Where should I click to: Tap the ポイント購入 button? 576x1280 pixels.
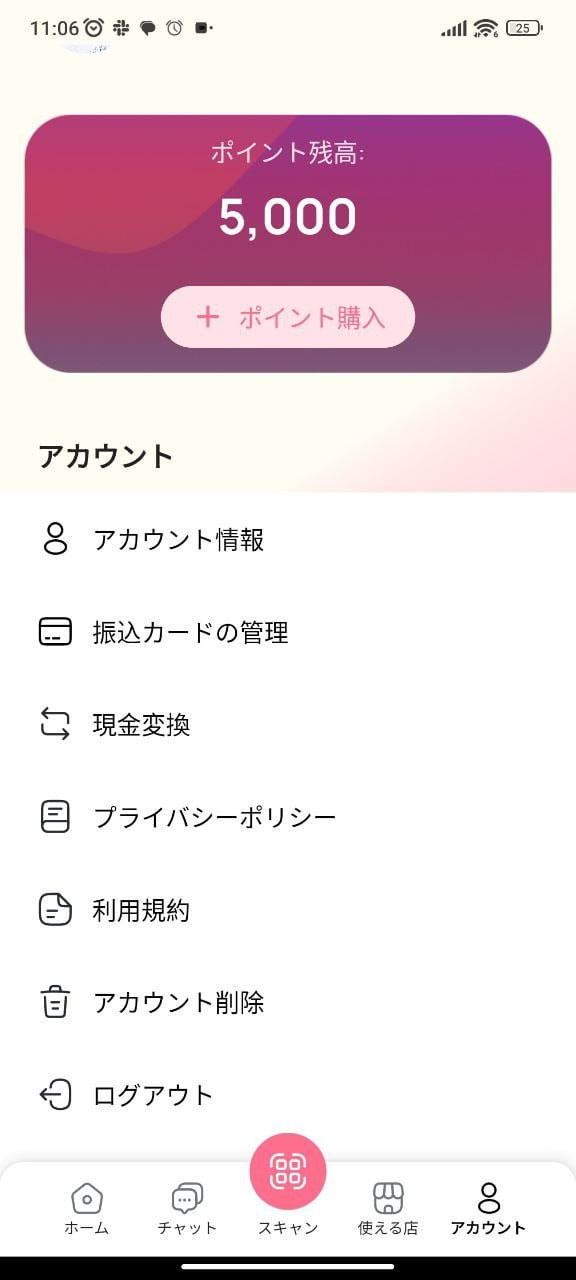point(288,317)
